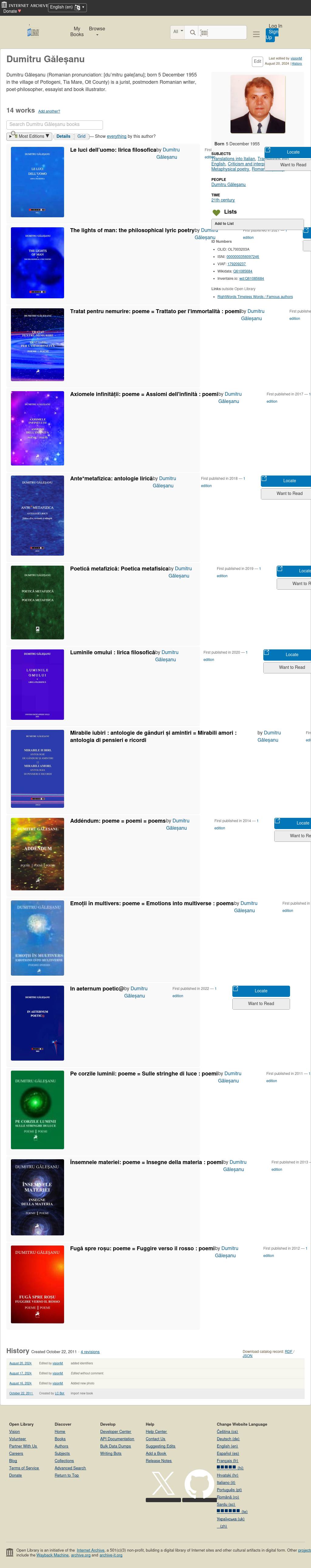Tap the Log In link
The width and height of the screenshot is (311, 1568).
click(x=275, y=26)
